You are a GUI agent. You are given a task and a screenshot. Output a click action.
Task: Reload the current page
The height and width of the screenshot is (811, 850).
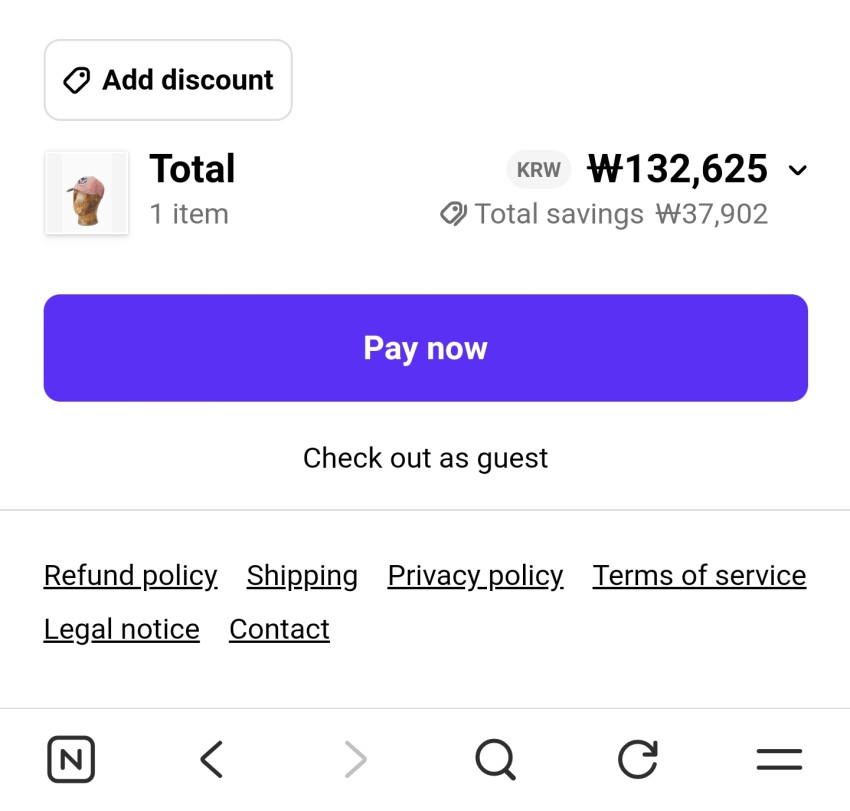tap(637, 760)
